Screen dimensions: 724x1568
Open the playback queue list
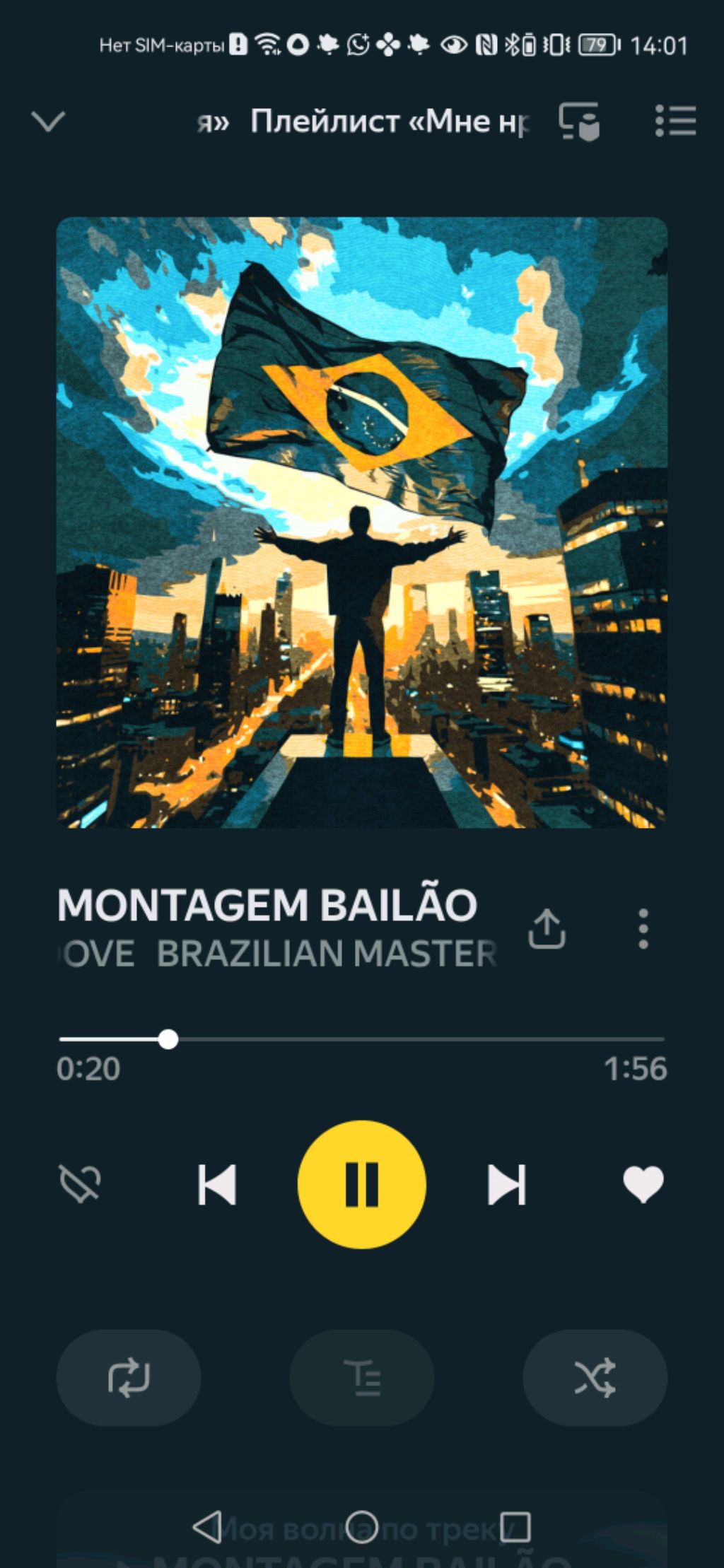click(x=675, y=121)
